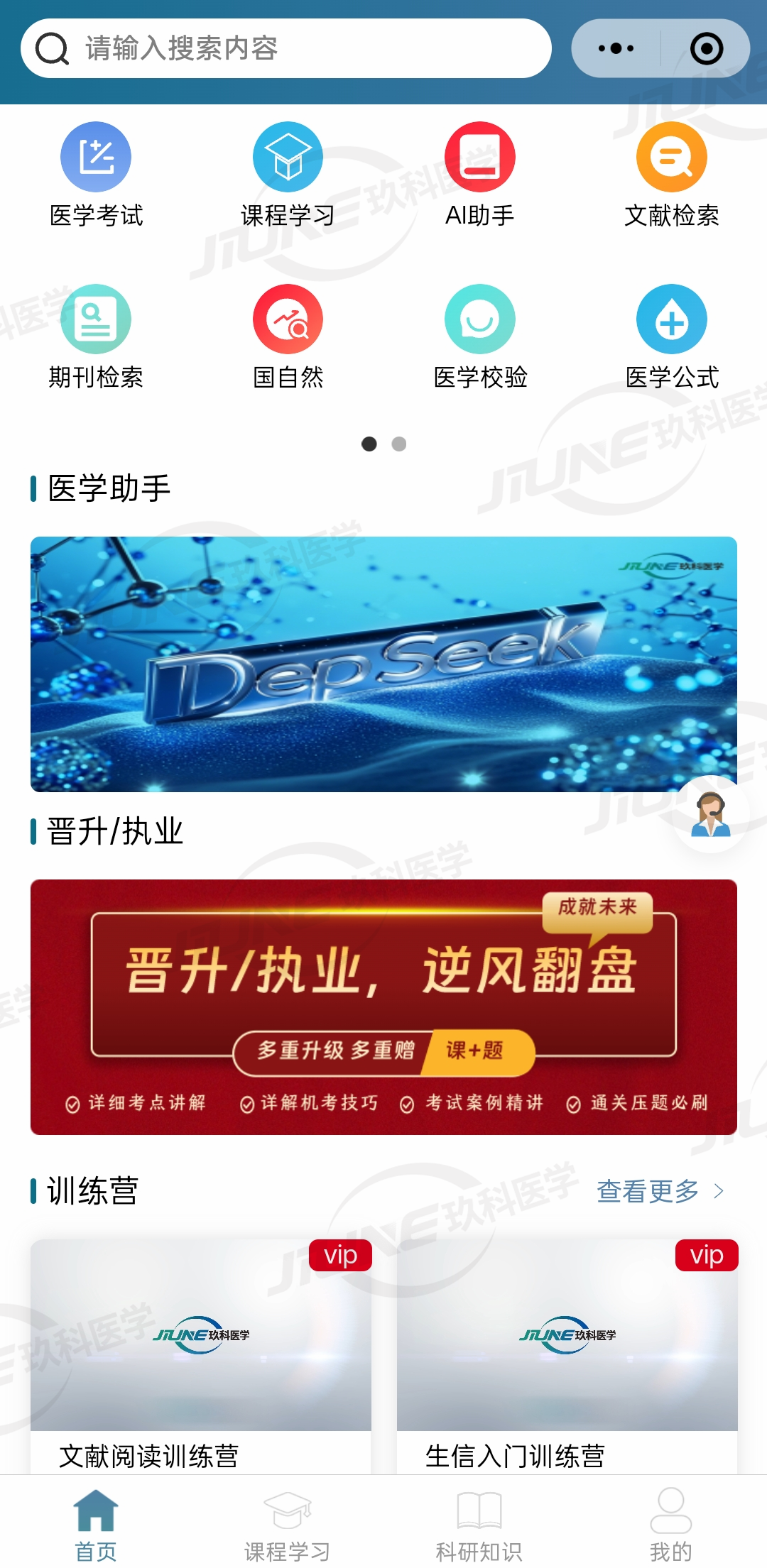The height and width of the screenshot is (1568, 767).
Task: Launch the AI助手 assistant icon
Action: (479, 155)
